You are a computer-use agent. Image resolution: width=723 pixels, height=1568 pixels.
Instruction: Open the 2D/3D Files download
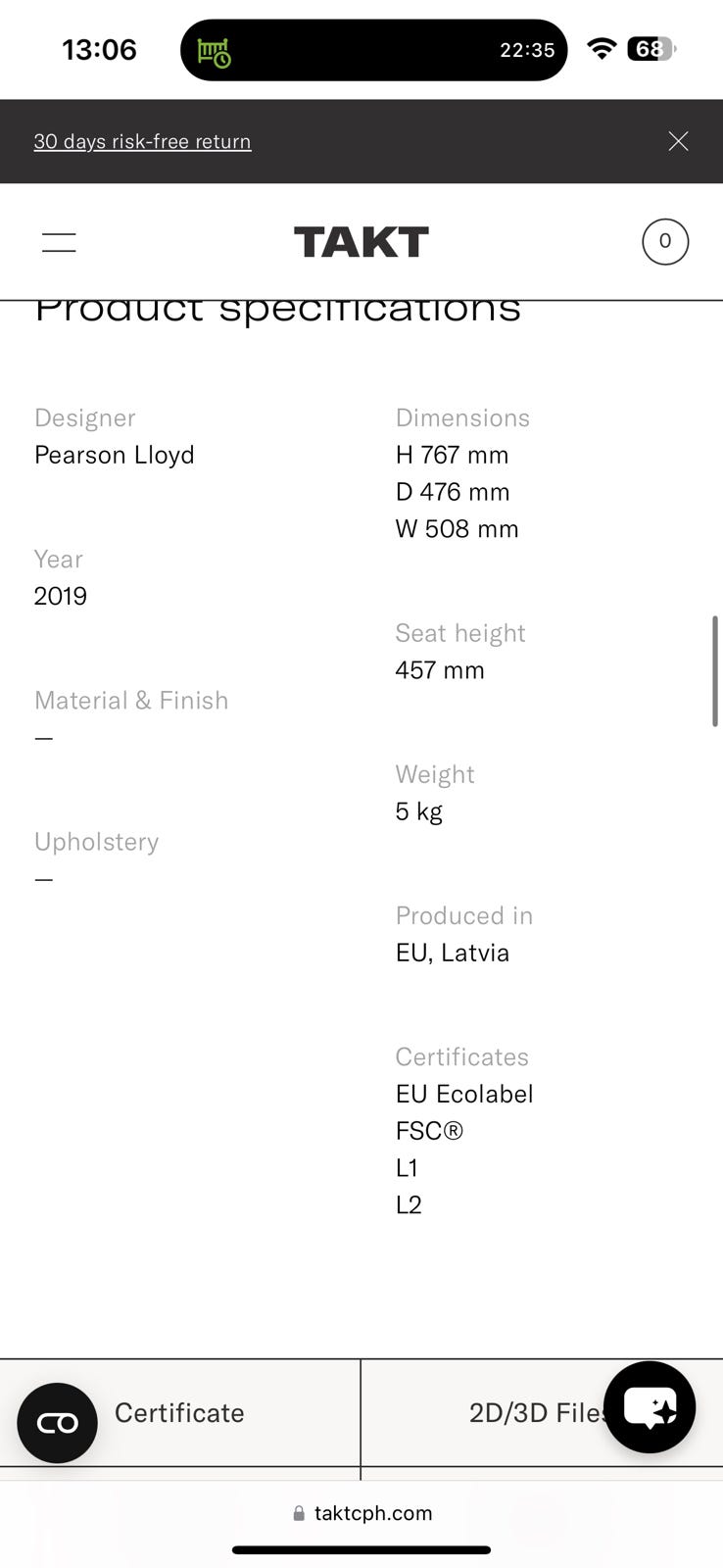[x=509, y=1412]
